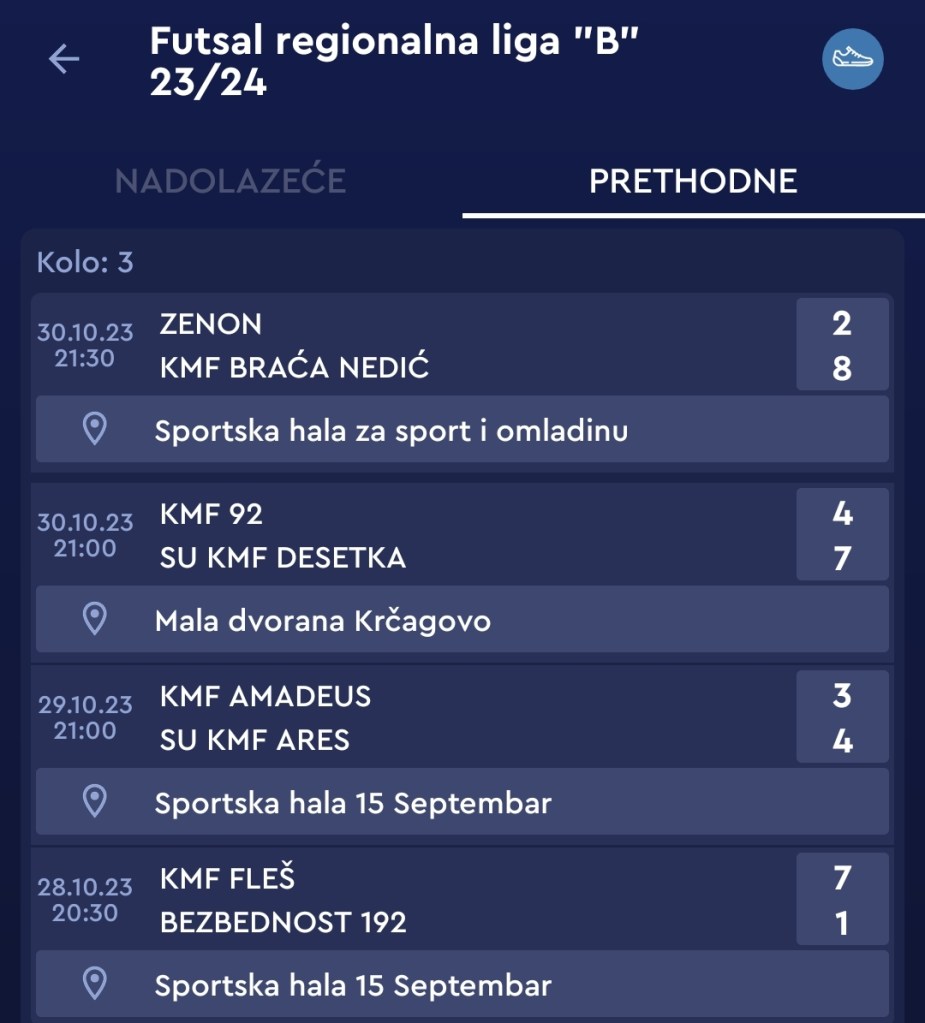Go back using the arrow icon
The height and width of the screenshot is (1023, 925).
point(64,60)
